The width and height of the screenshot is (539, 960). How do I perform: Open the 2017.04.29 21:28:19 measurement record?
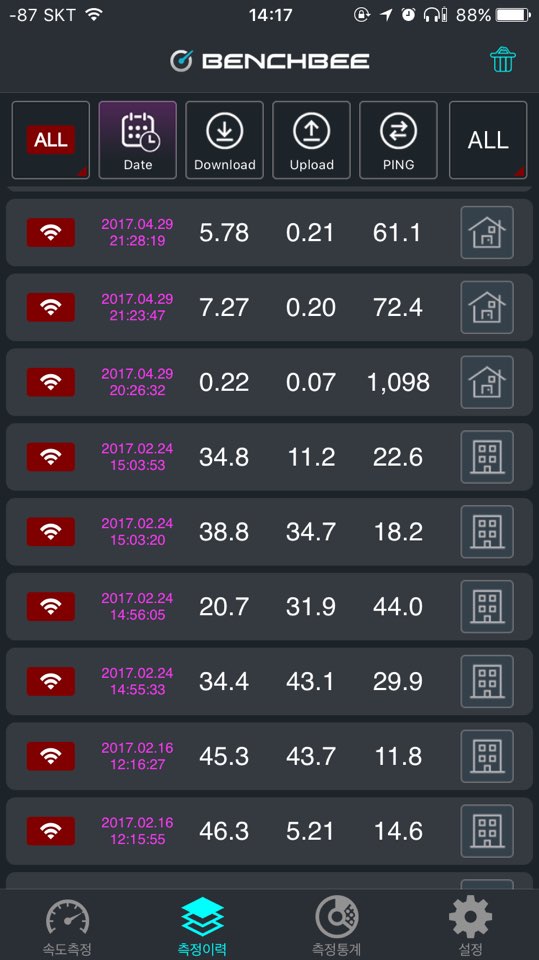270,232
